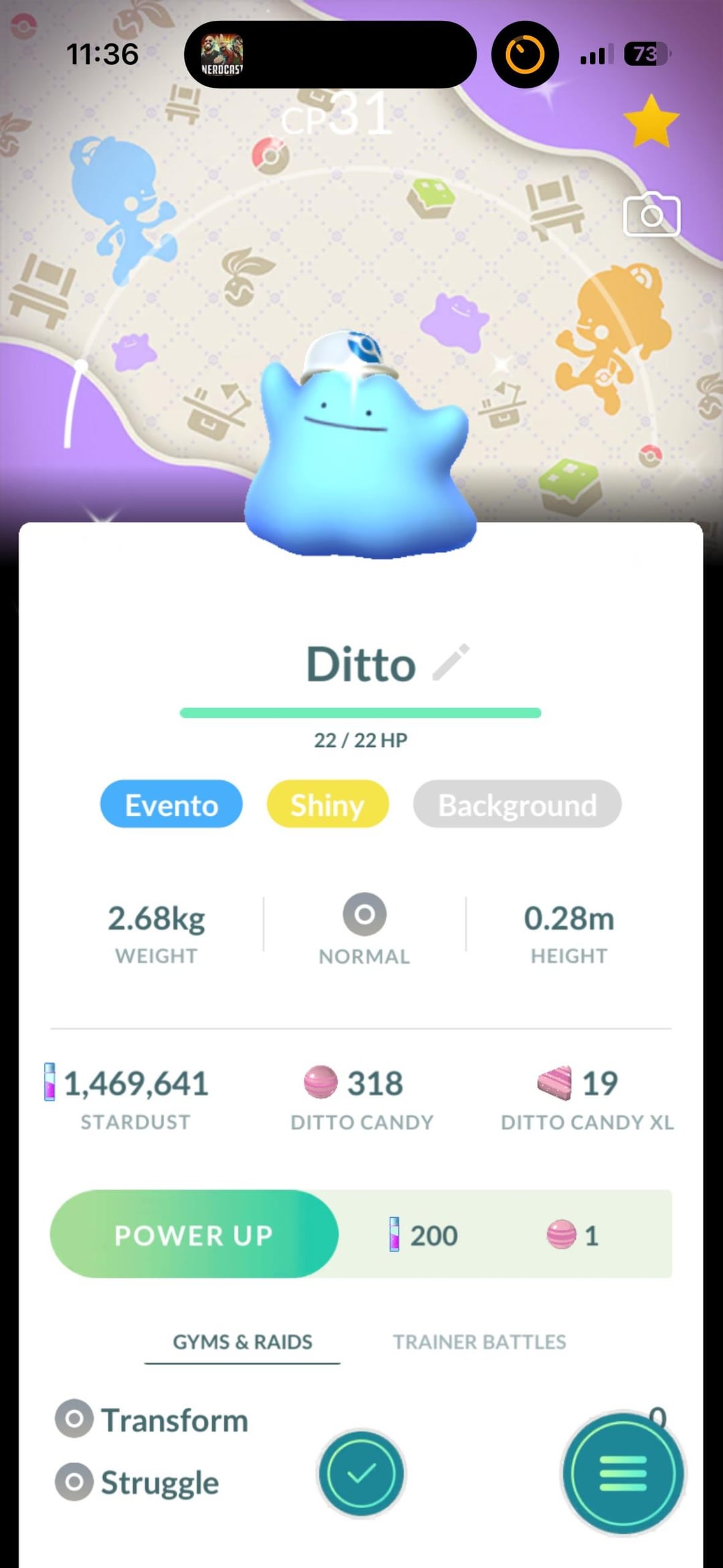Confirm with the checkmark button
The height and width of the screenshot is (1568, 723).
(x=361, y=1474)
